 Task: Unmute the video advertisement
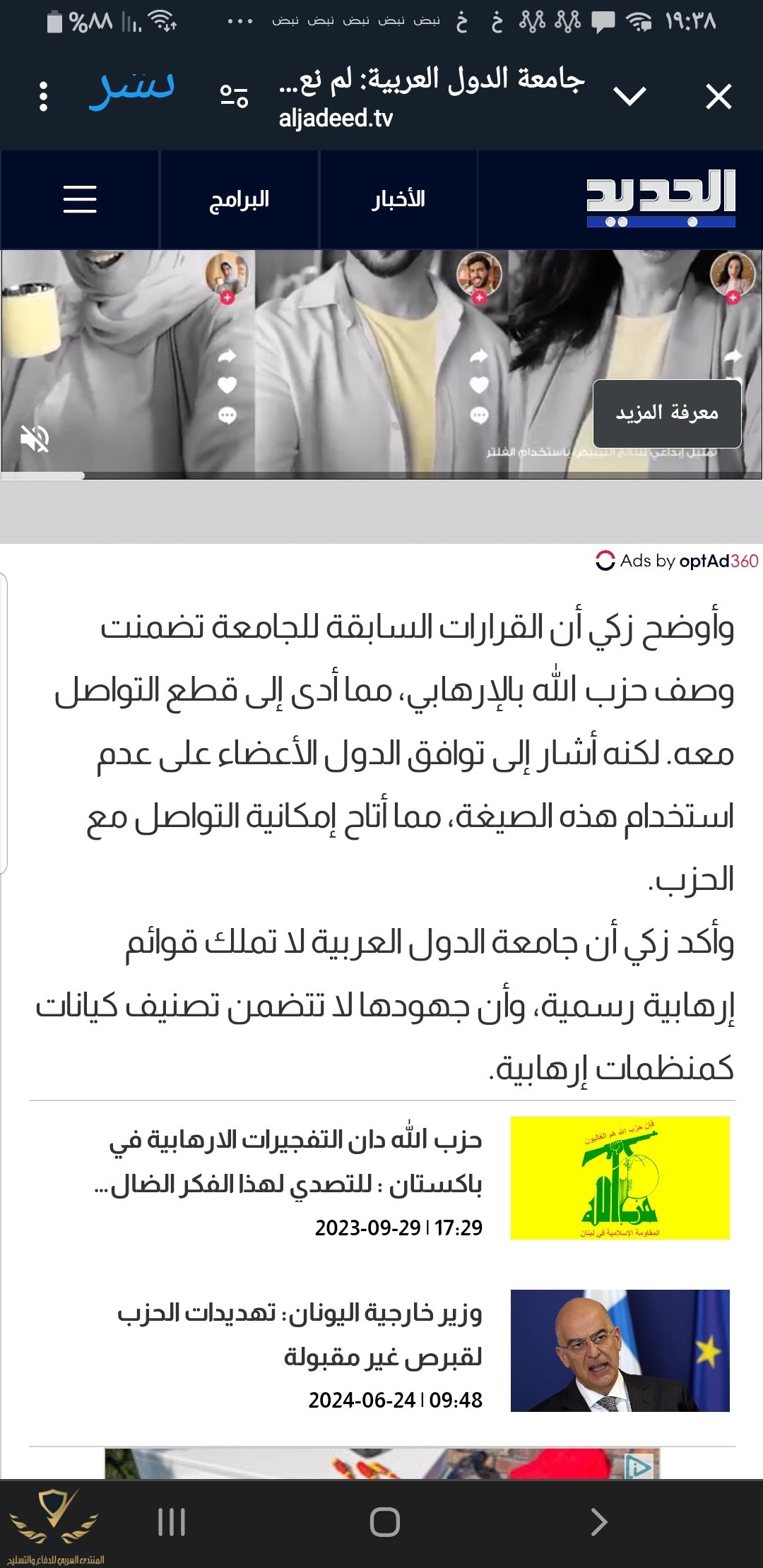pos(35,439)
